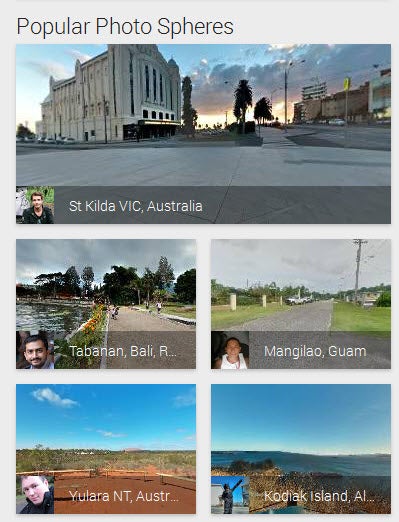
Task: View the Mangilao, Guam photo sphere
Action: coord(301,304)
